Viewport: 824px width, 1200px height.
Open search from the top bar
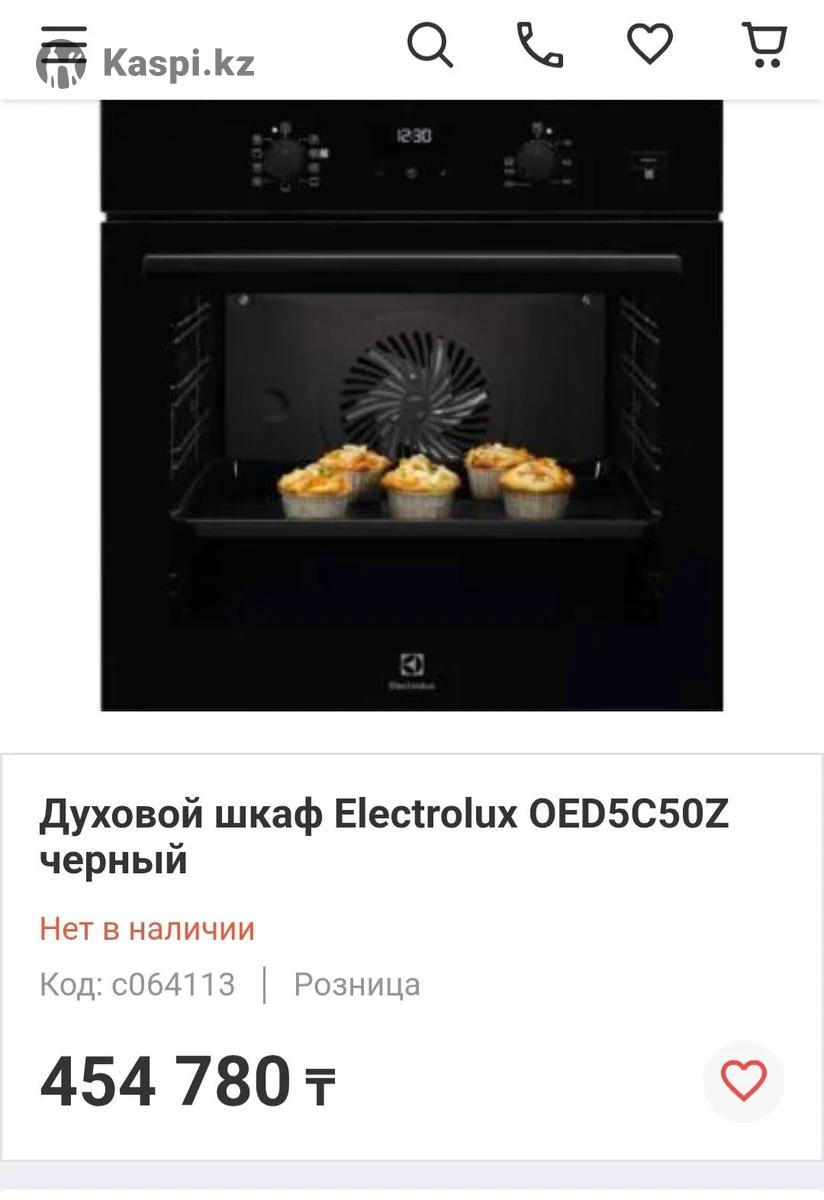(x=430, y=45)
